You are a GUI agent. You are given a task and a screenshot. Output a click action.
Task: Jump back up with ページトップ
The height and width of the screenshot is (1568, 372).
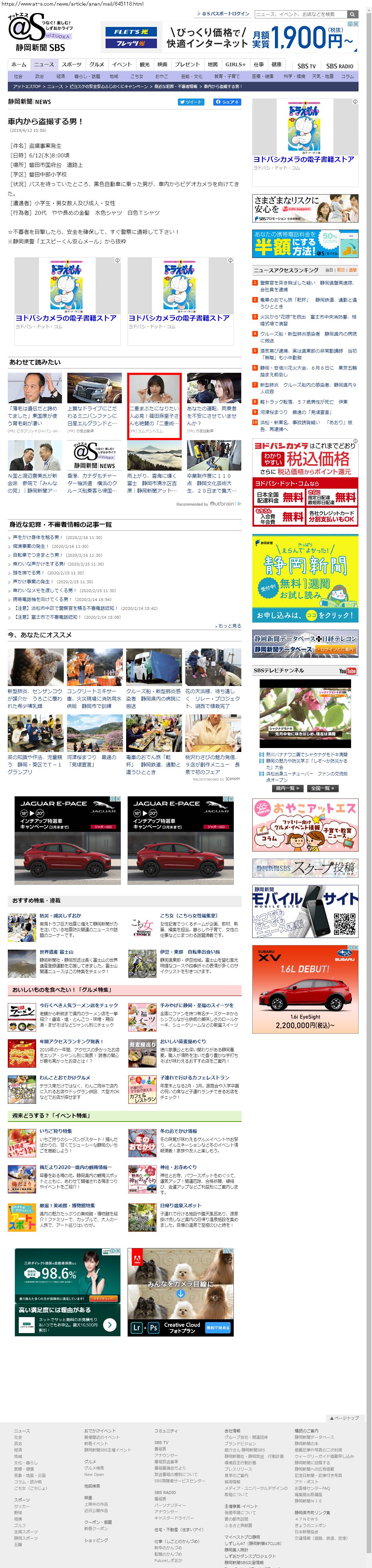(x=344, y=1418)
